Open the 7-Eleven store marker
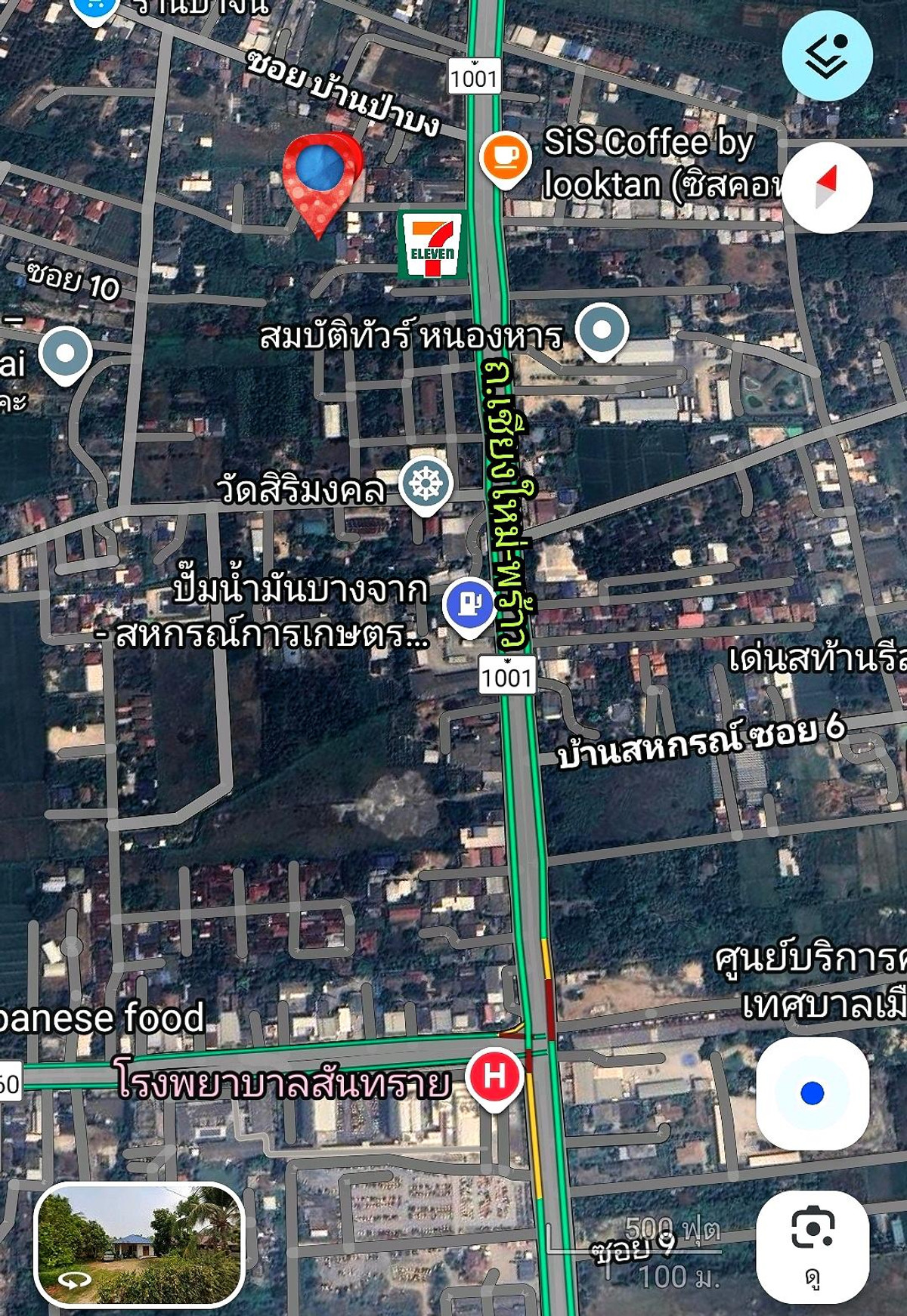 point(432,245)
